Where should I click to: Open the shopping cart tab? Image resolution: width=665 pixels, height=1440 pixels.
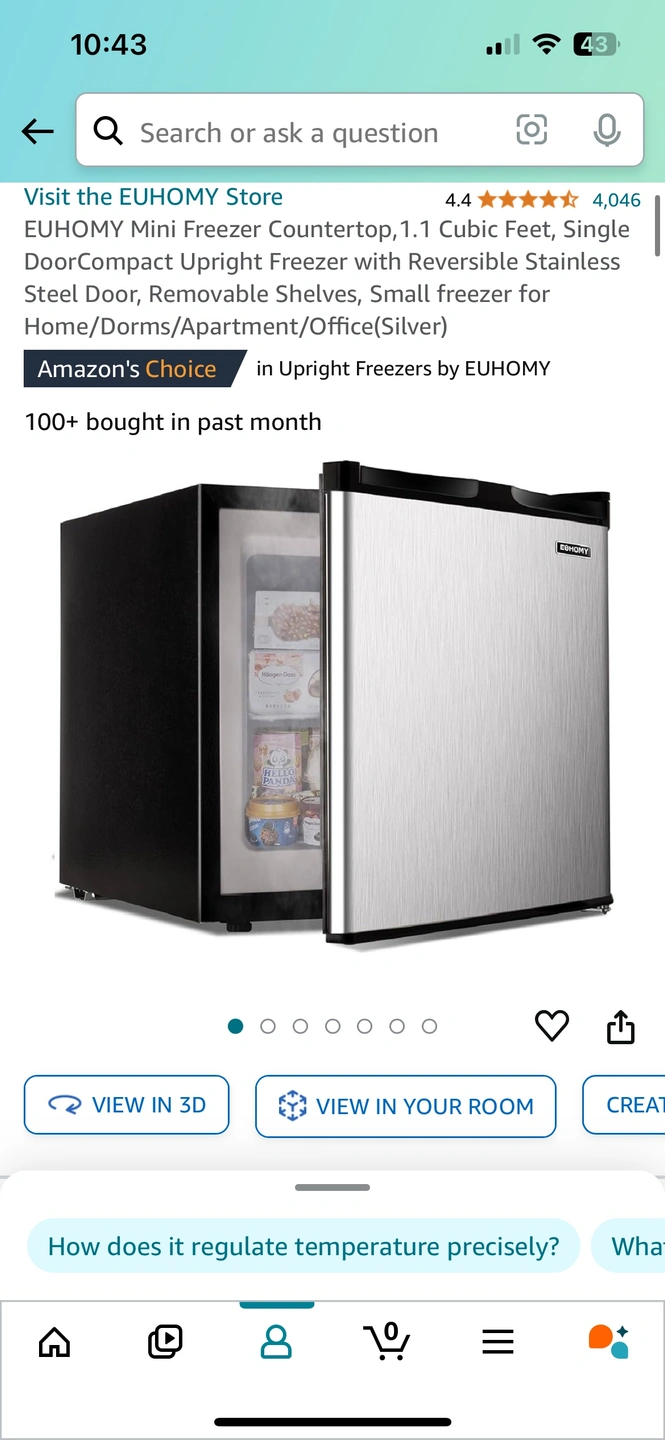click(387, 1341)
